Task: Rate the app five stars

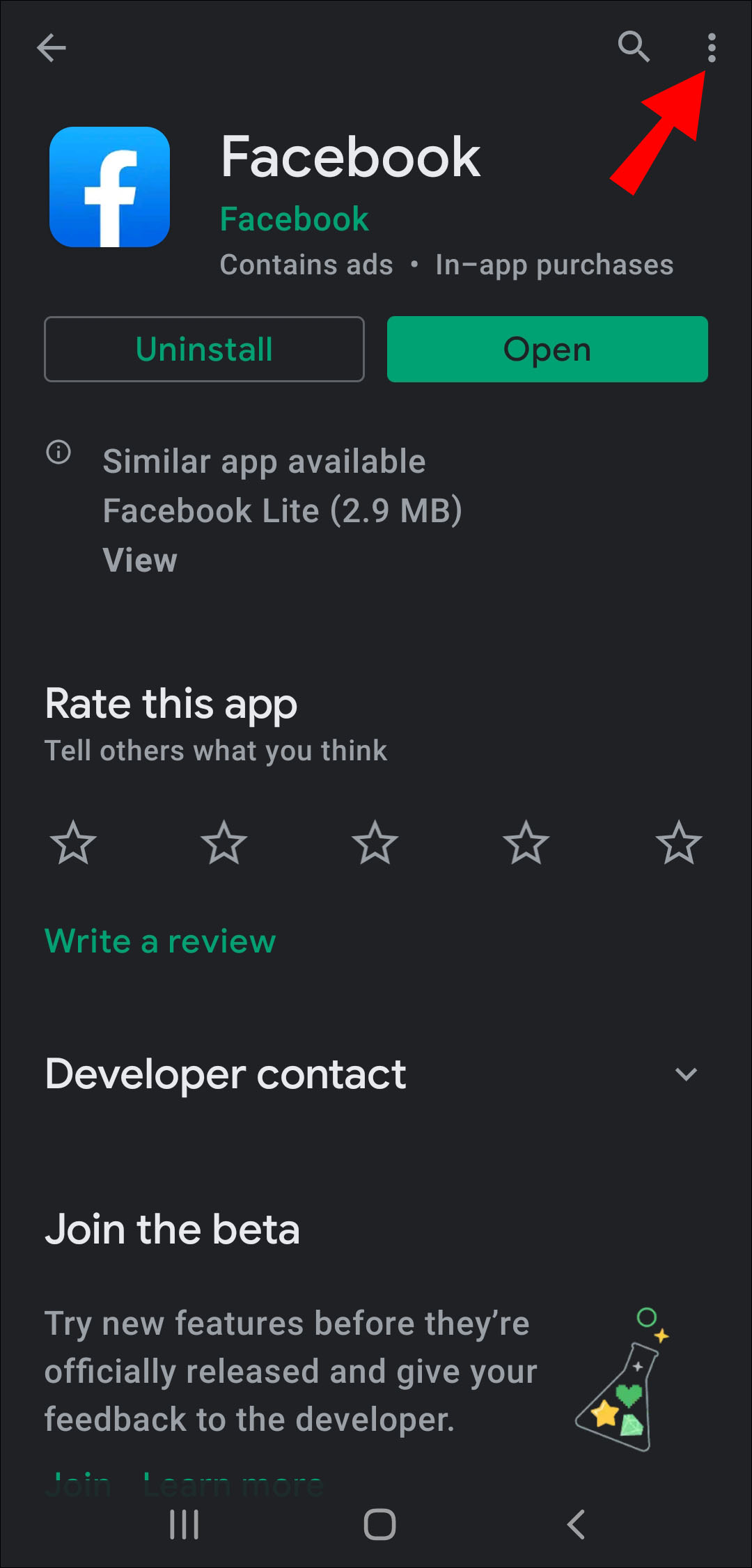Action: [679, 843]
